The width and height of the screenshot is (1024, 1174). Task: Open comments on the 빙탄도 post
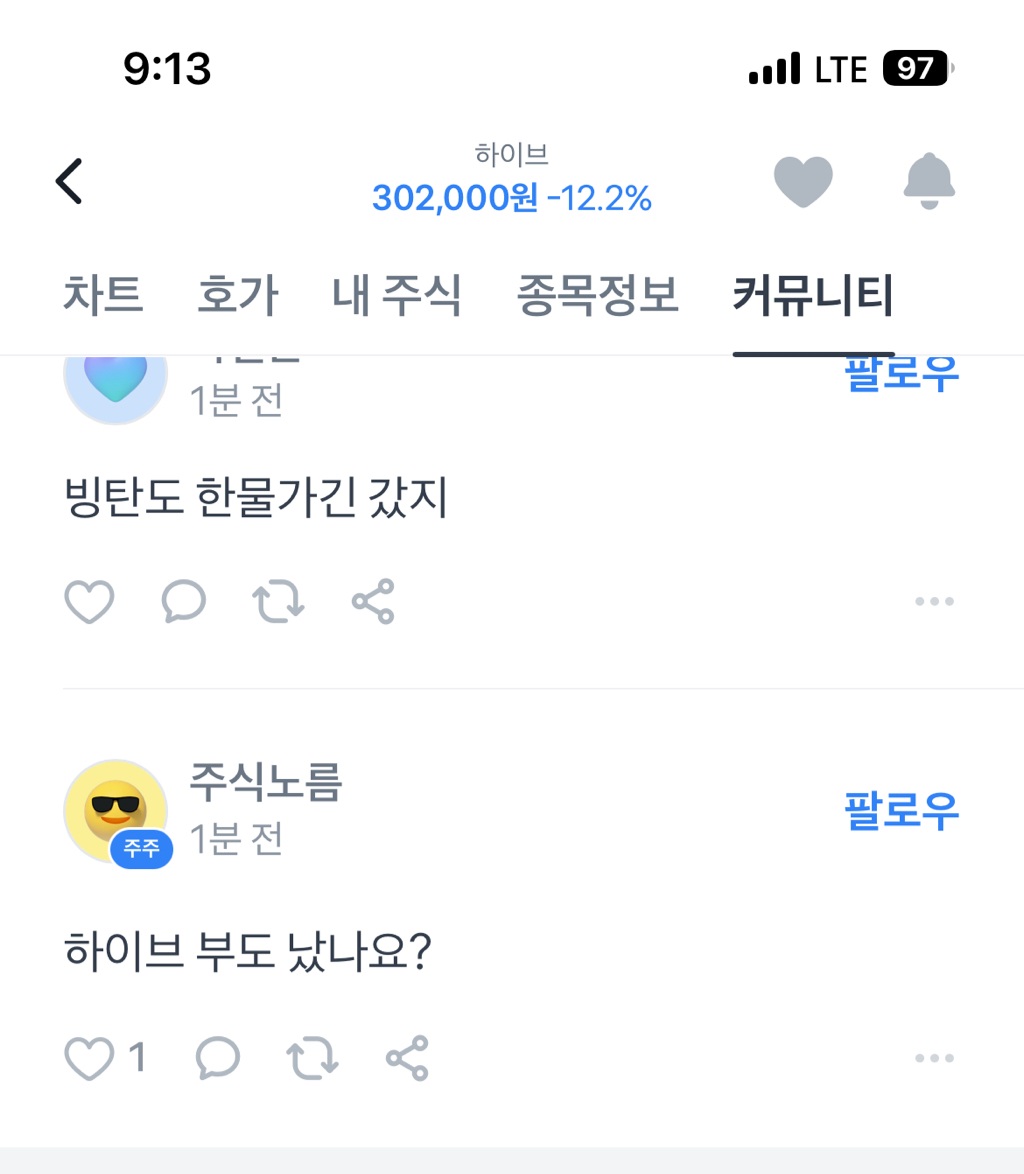pos(184,600)
